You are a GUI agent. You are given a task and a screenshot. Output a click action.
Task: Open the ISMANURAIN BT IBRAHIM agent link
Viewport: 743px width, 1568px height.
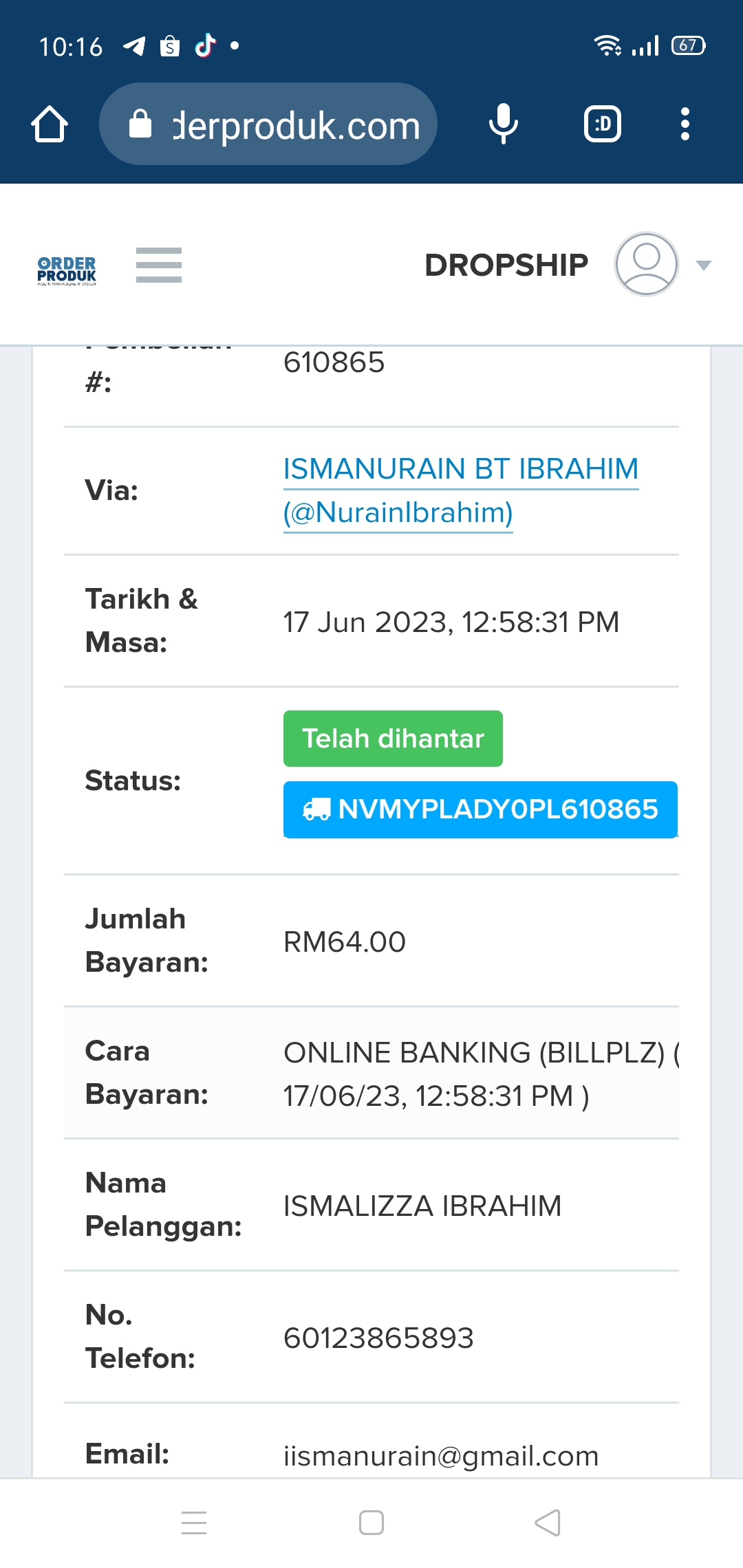click(x=461, y=490)
